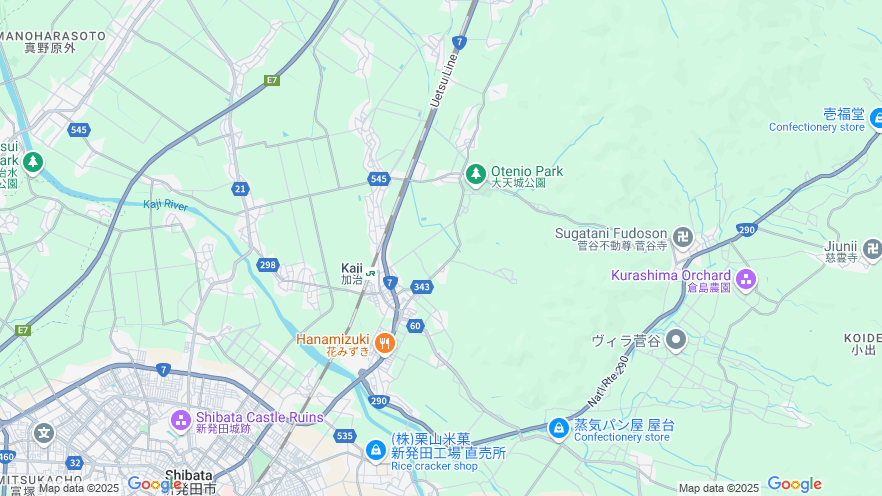This screenshot has width=882, height=496.
Task: Select the Hanamizuki restaurant pin
Action: 385,344
